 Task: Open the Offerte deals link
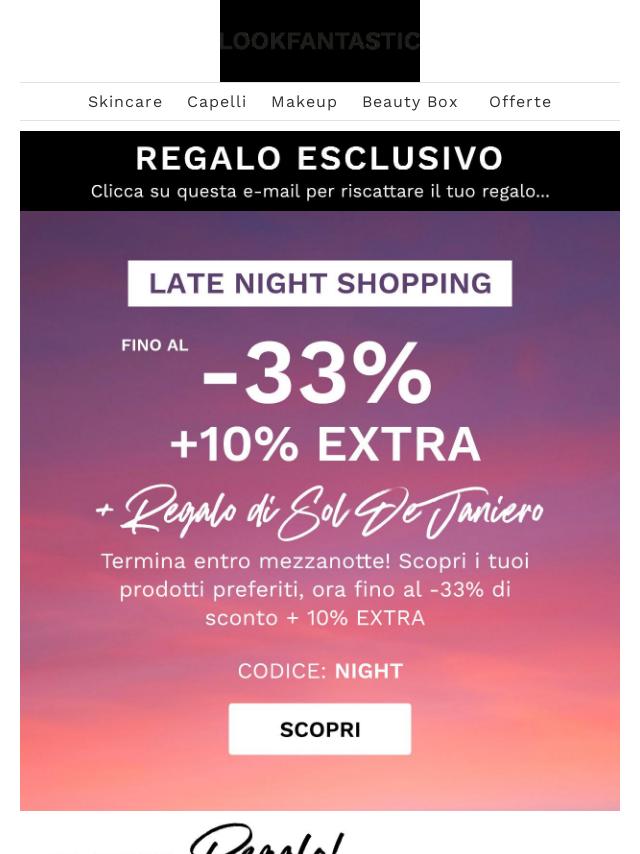tap(520, 102)
